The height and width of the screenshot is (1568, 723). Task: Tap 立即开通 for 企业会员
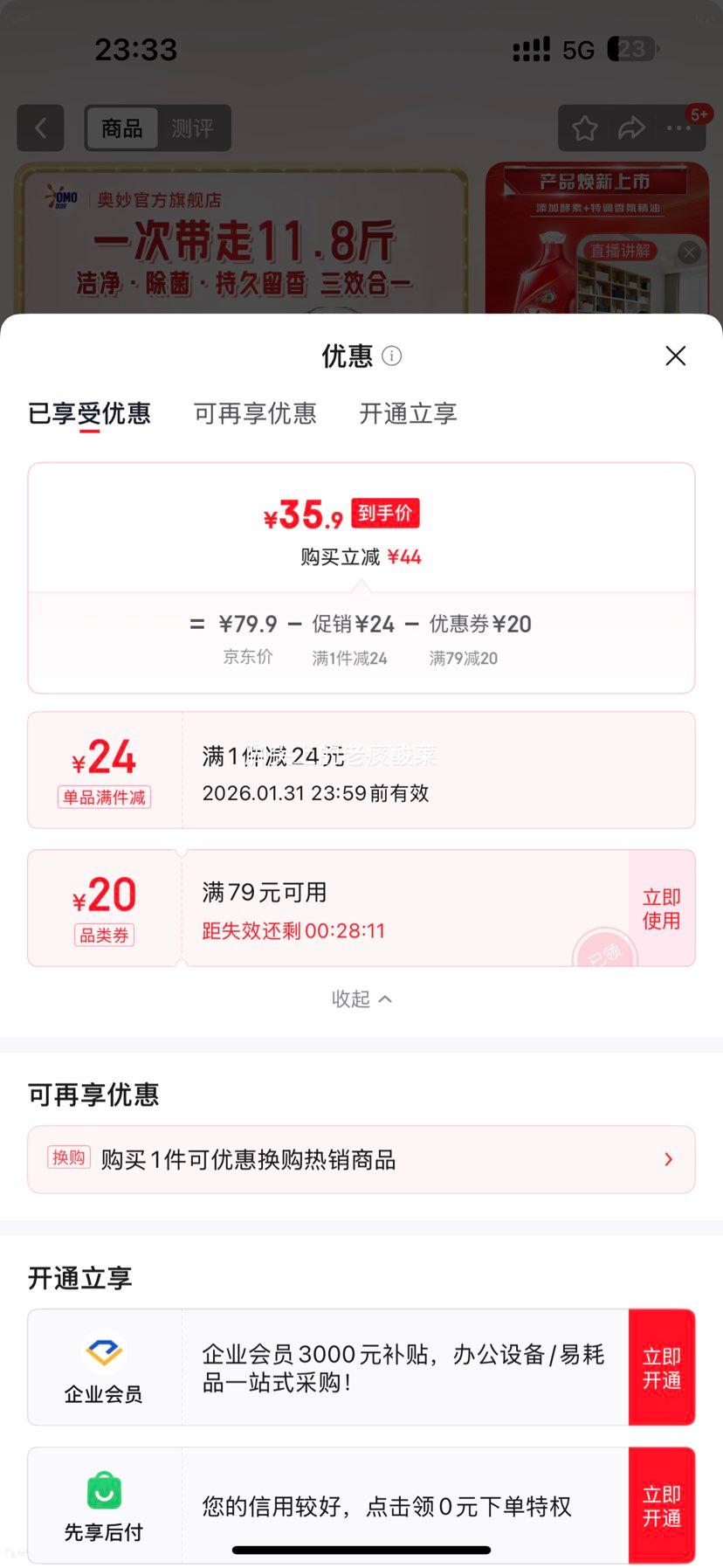[x=662, y=1367]
